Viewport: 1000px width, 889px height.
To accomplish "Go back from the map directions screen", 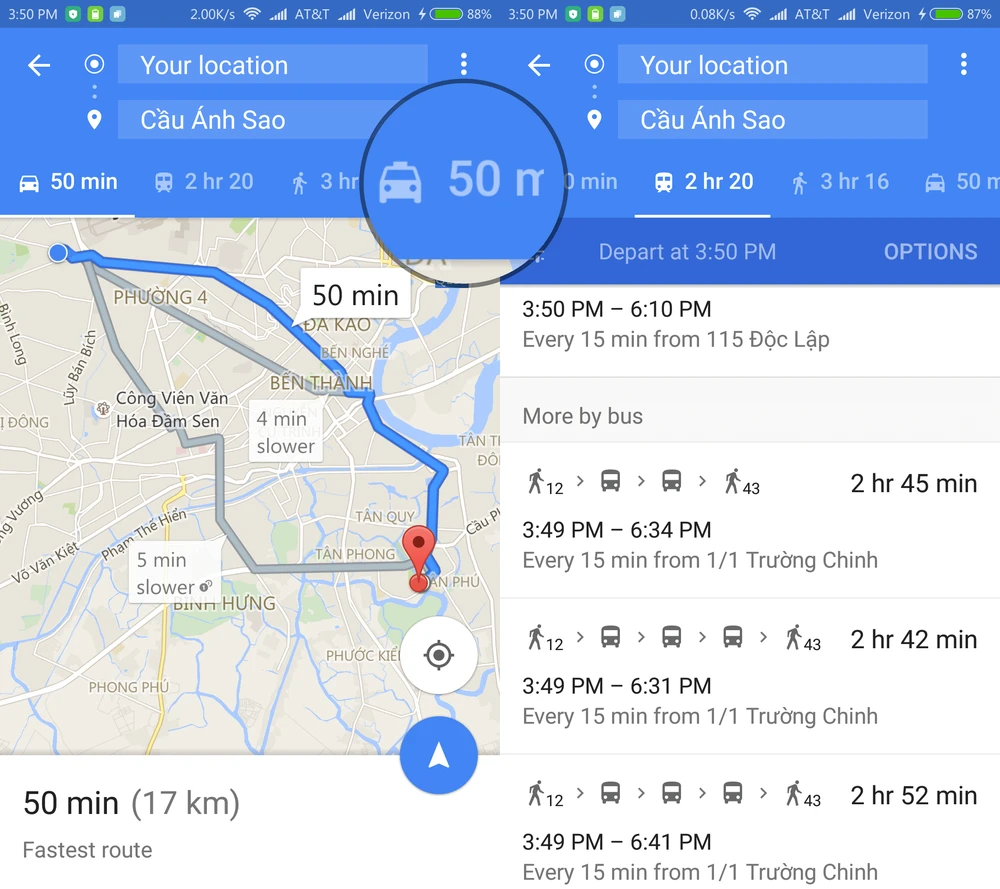I will click(39, 66).
